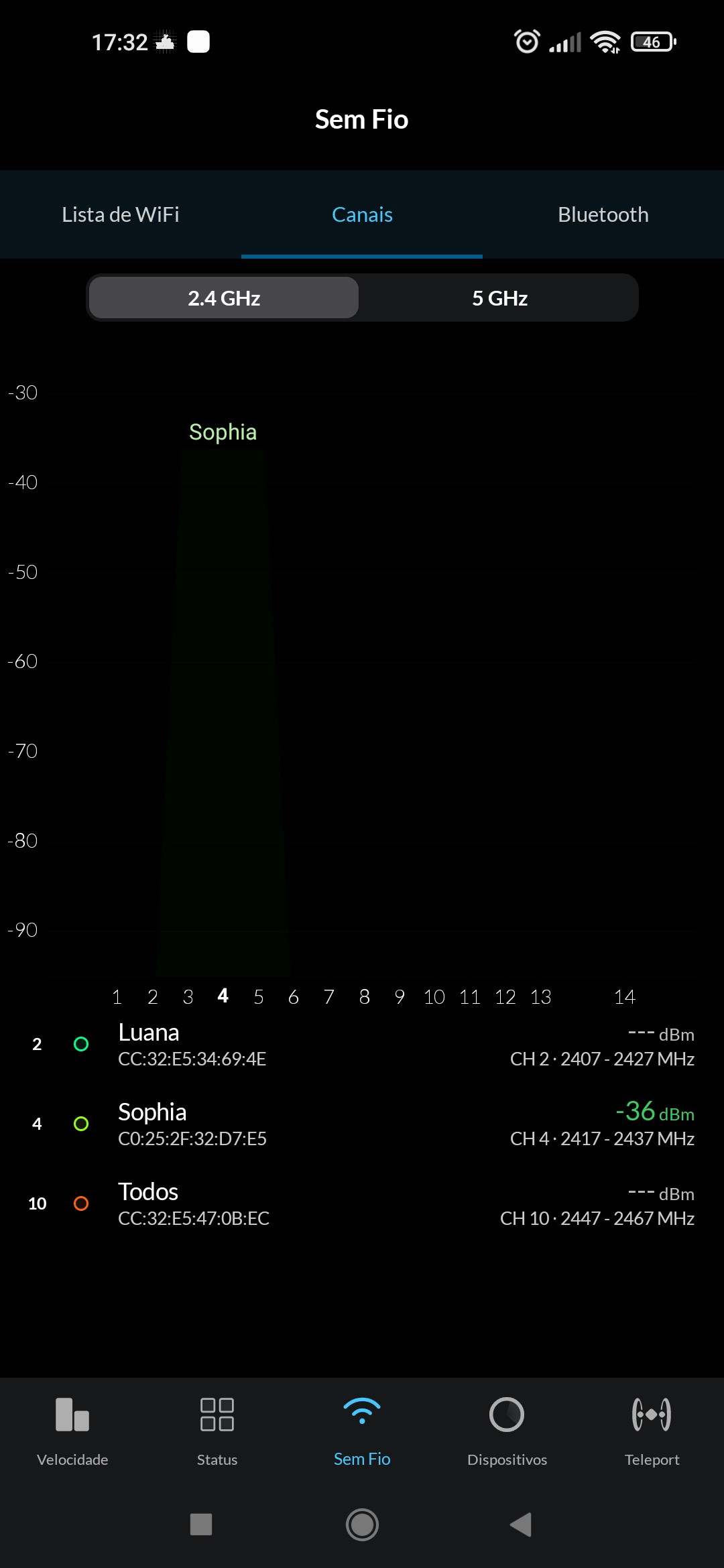Image resolution: width=724 pixels, height=1568 pixels.
Task: Select the Canais tab
Action: click(362, 214)
